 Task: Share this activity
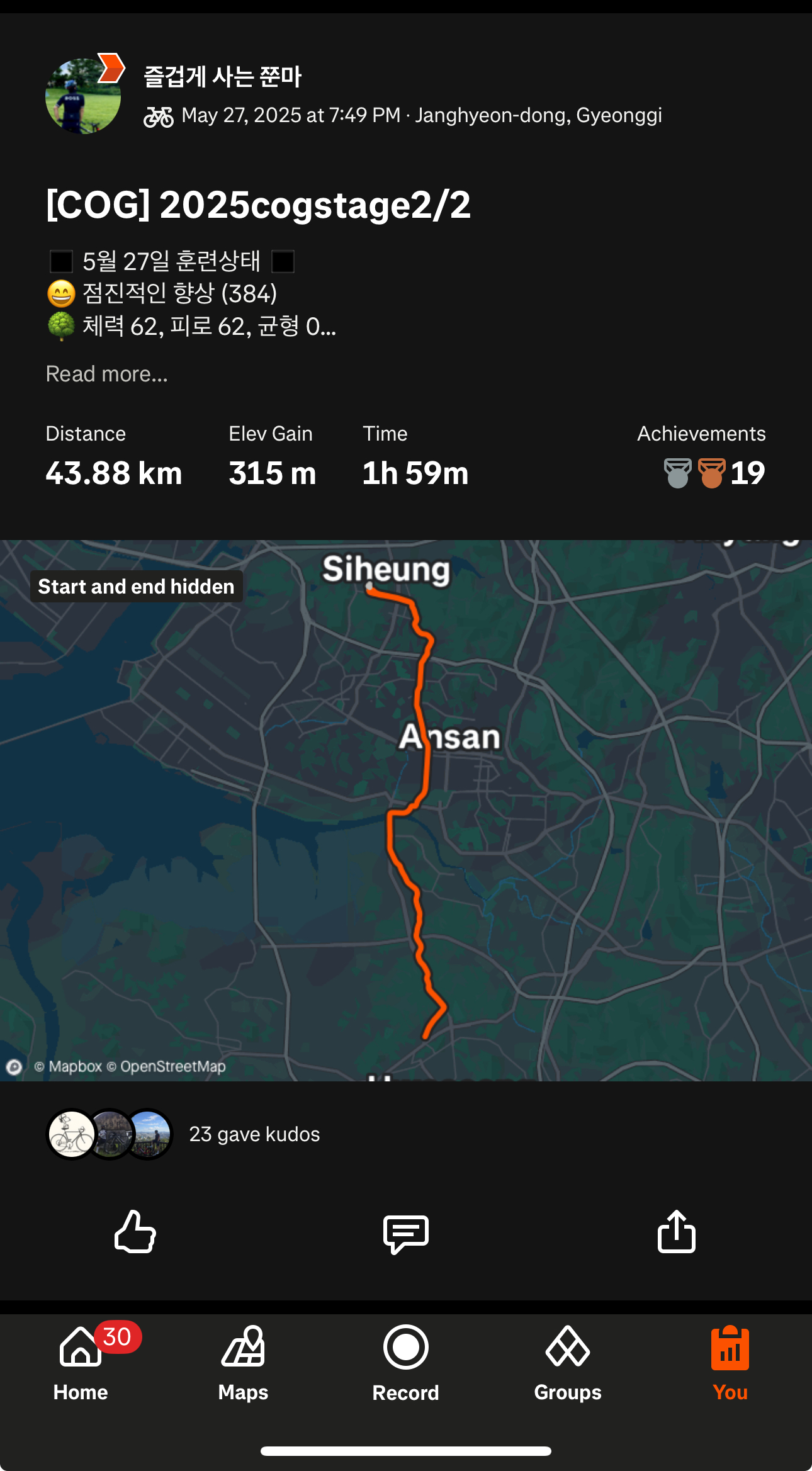point(677,1231)
